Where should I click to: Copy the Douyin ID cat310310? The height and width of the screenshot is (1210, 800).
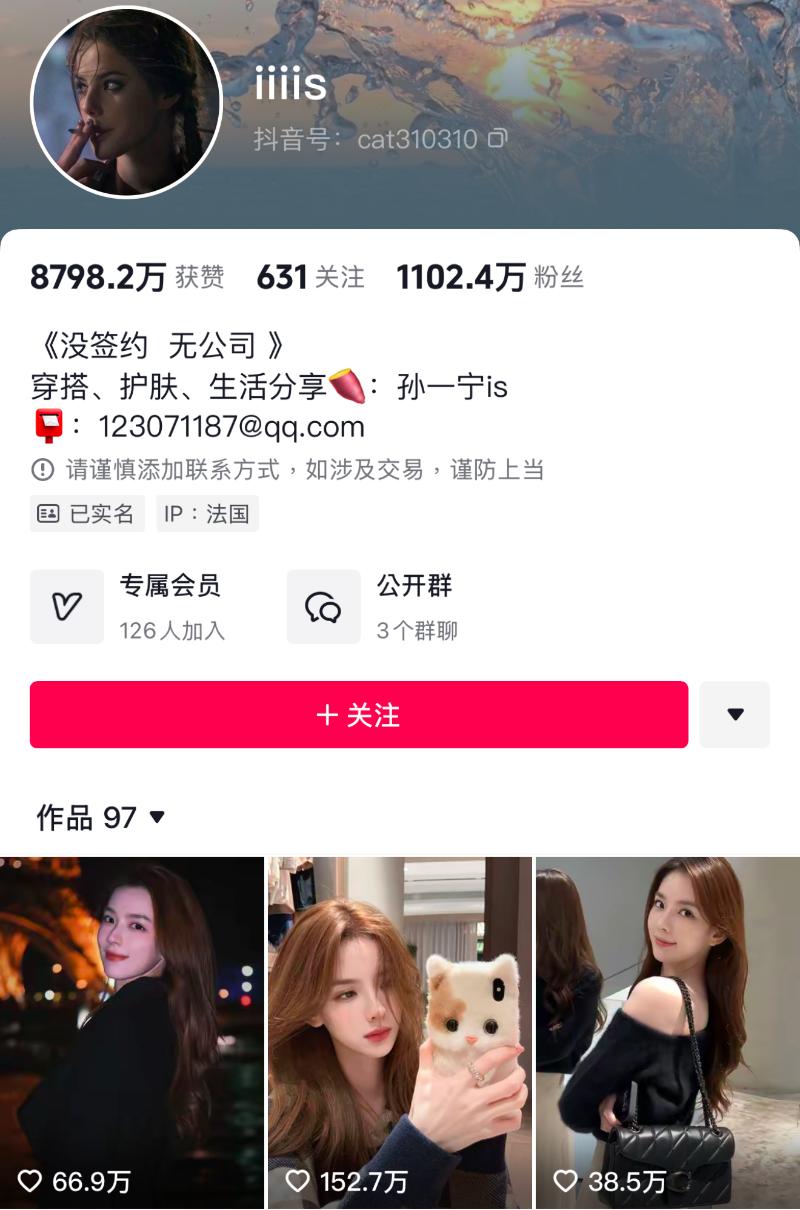coord(497,138)
